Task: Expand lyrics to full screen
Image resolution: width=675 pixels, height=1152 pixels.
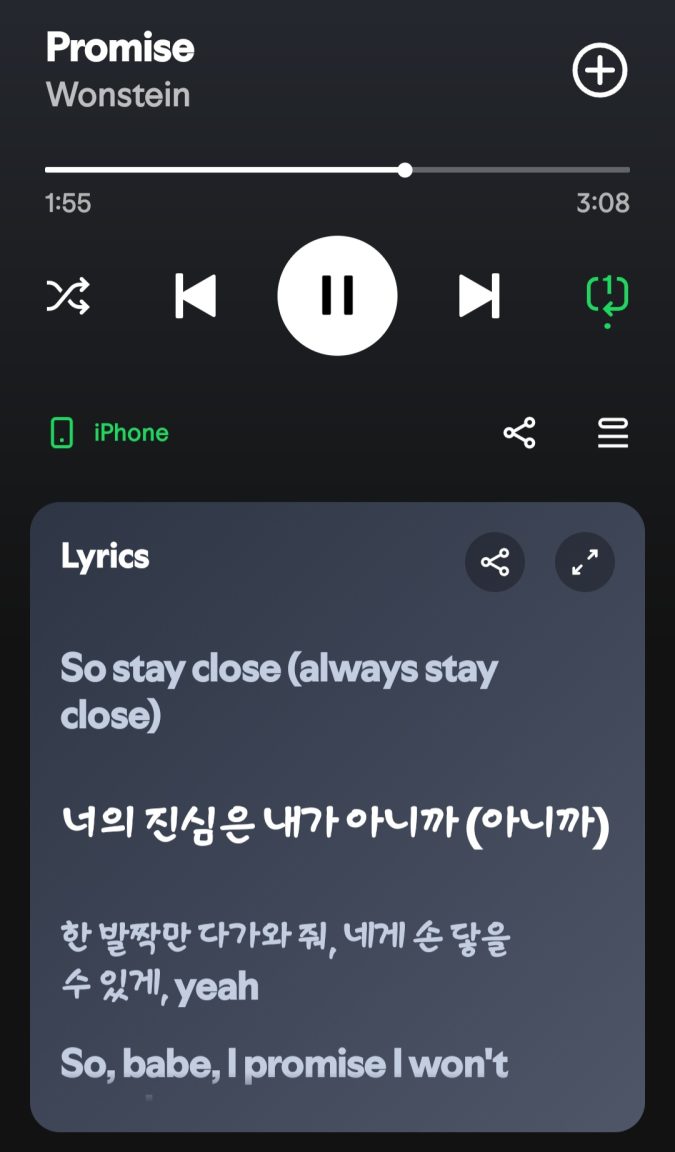Action: coord(584,562)
